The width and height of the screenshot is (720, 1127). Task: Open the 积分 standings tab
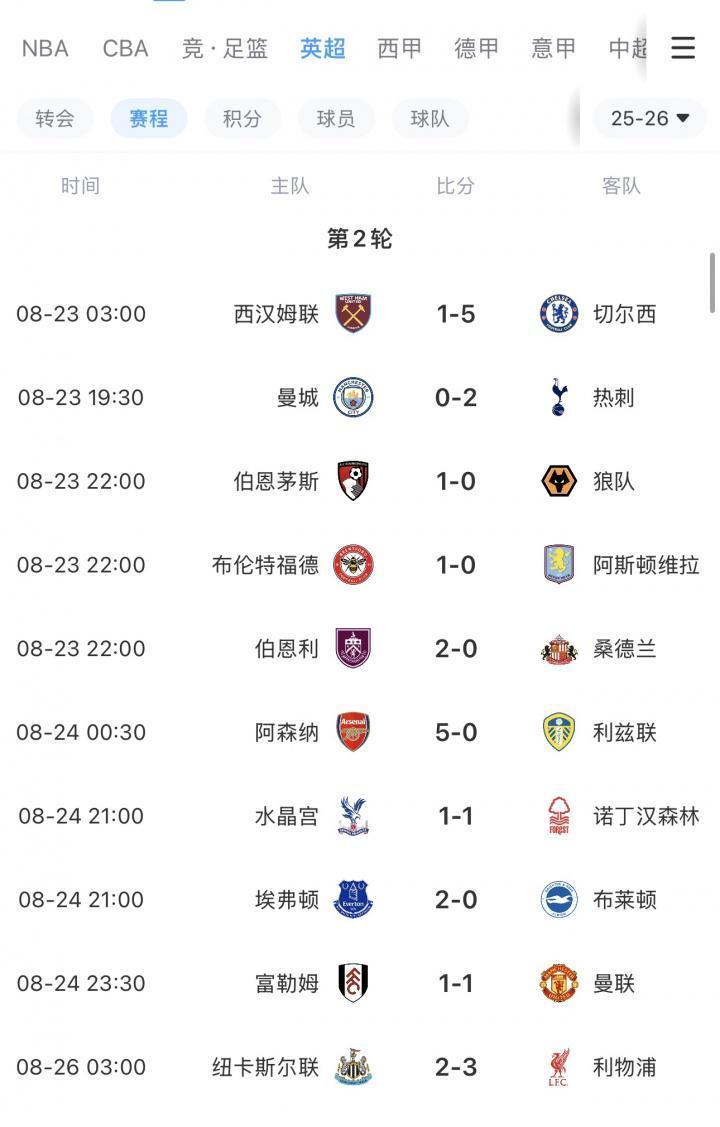(x=241, y=117)
